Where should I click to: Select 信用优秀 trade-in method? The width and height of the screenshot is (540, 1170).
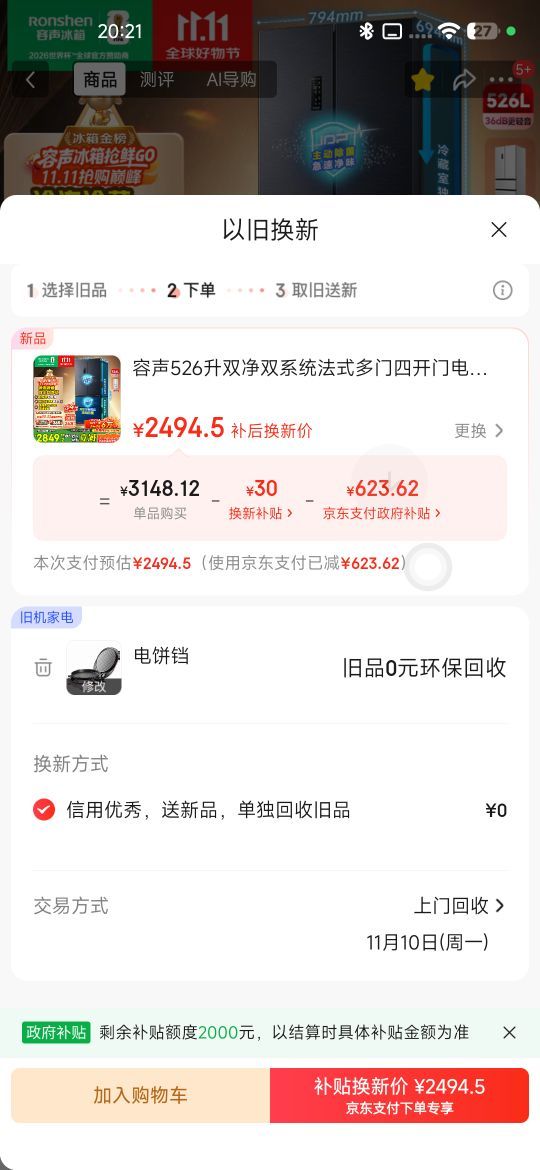tap(44, 810)
